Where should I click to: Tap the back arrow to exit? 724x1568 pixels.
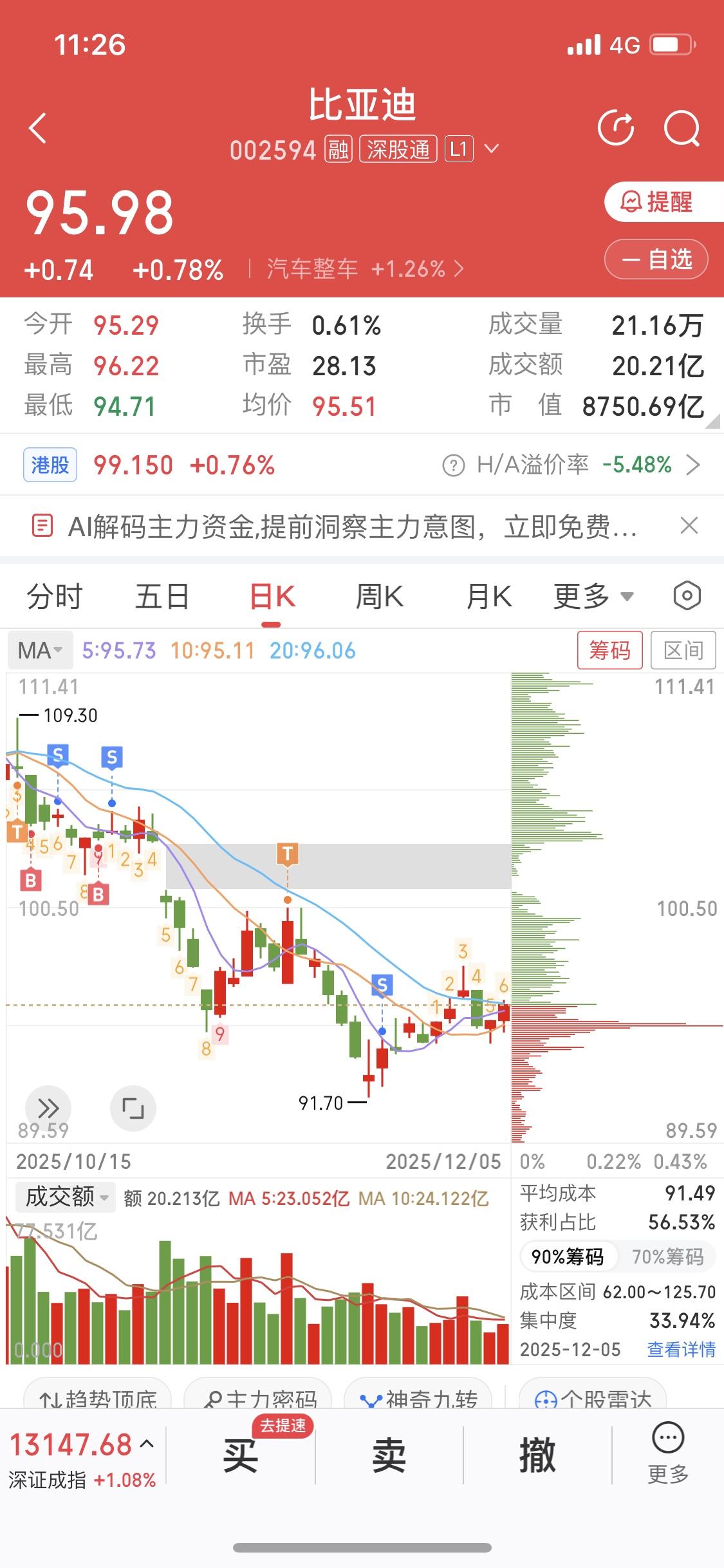37,127
